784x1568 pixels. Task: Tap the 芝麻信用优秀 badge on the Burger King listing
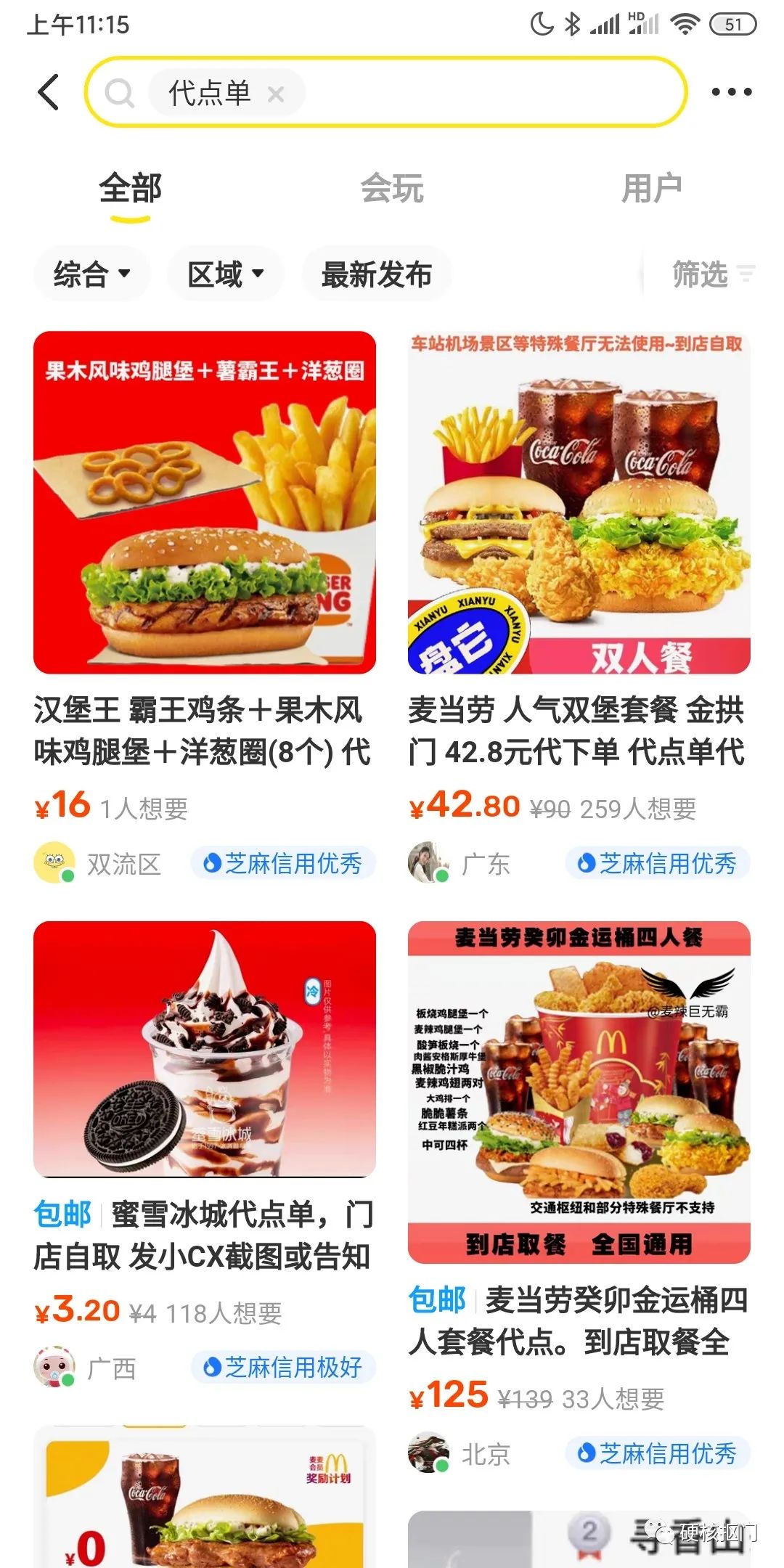coord(283,863)
